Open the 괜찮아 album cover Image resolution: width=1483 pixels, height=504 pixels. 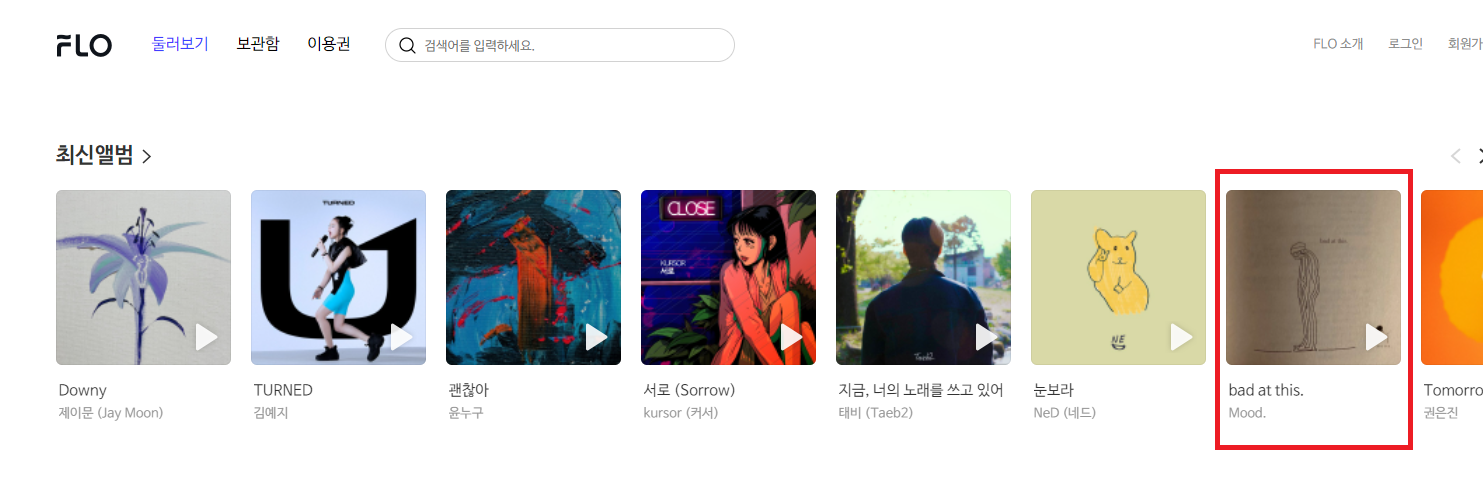pyautogui.click(x=533, y=277)
